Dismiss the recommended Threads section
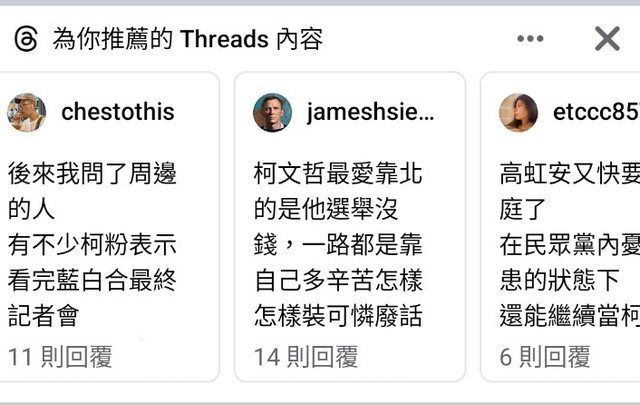The height and width of the screenshot is (405, 640). click(x=607, y=39)
